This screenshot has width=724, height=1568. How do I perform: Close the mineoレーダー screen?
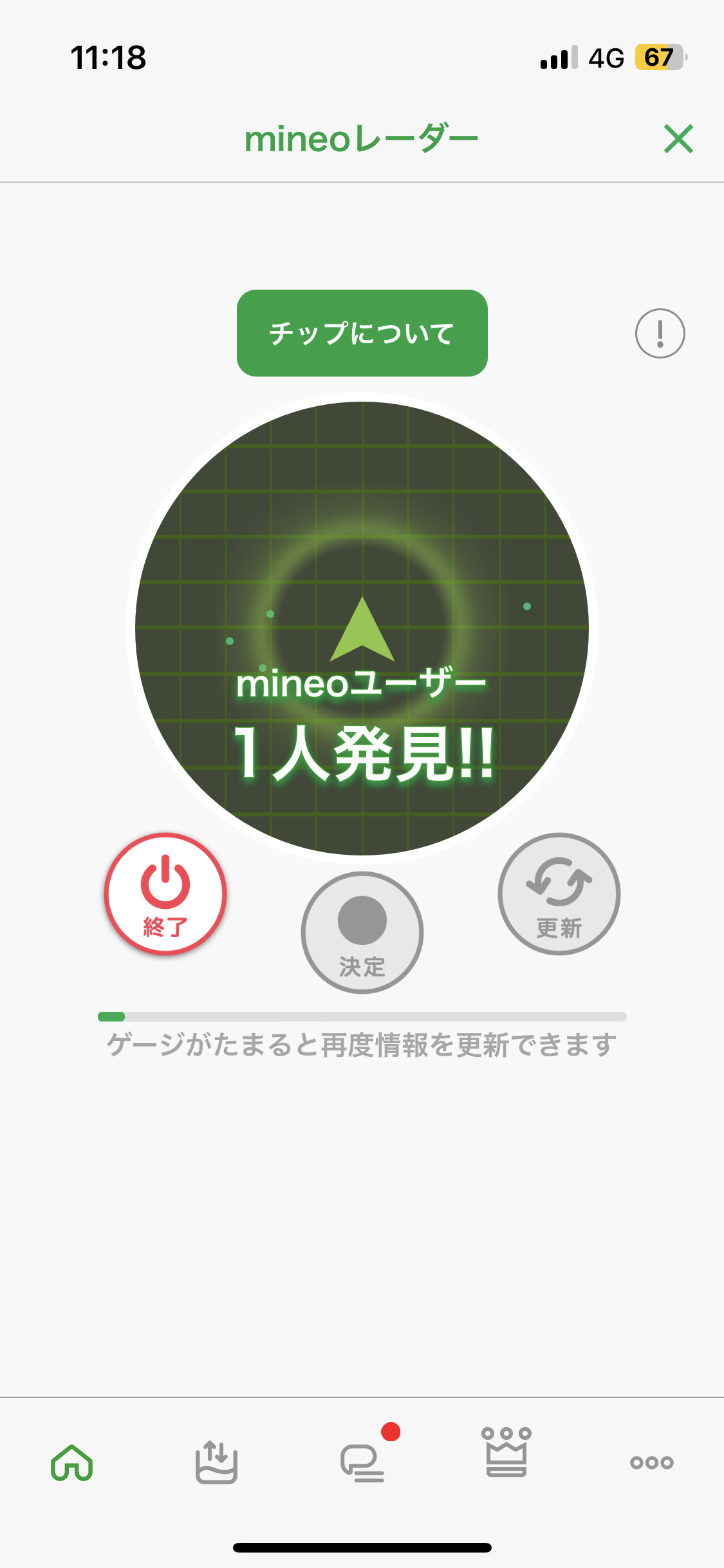tap(678, 139)
